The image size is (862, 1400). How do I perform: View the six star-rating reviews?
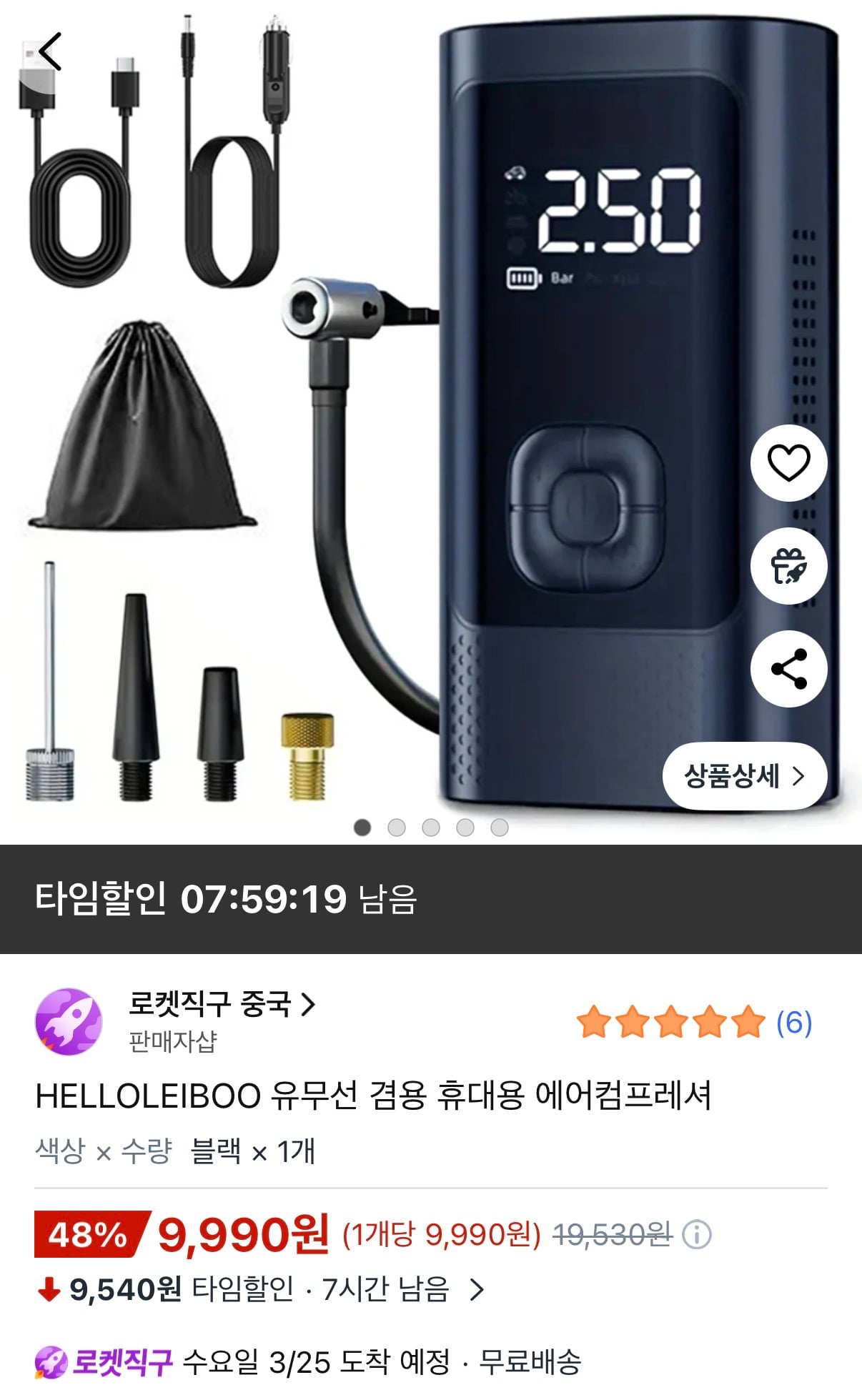tap(693, 1023)
